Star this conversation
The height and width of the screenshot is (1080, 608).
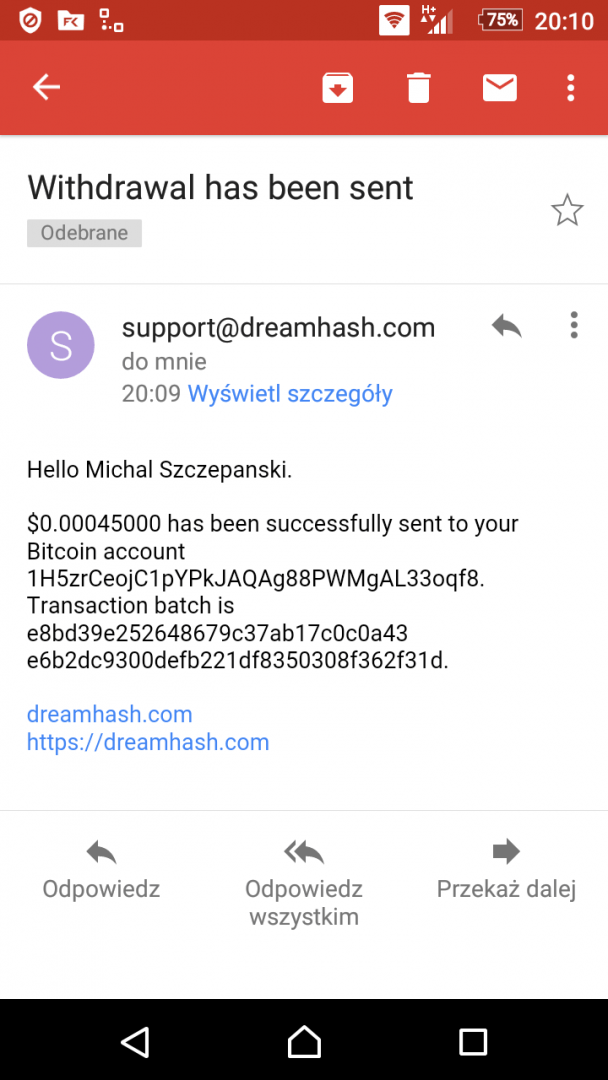pyautogui.click(x=567, y=210)
